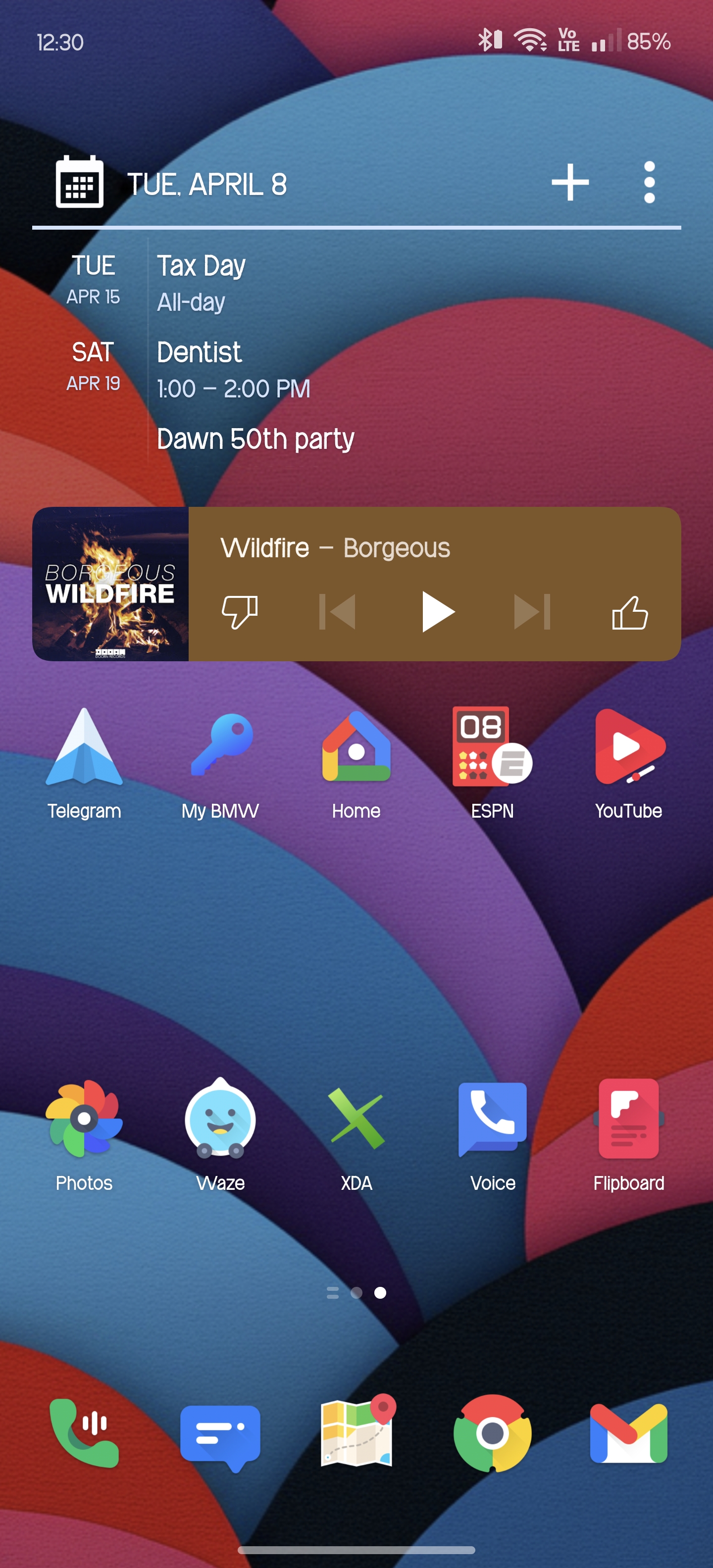Screen dimensions: 713x1568
Task: Open Maps from the dock
Action: (357, 1433)
